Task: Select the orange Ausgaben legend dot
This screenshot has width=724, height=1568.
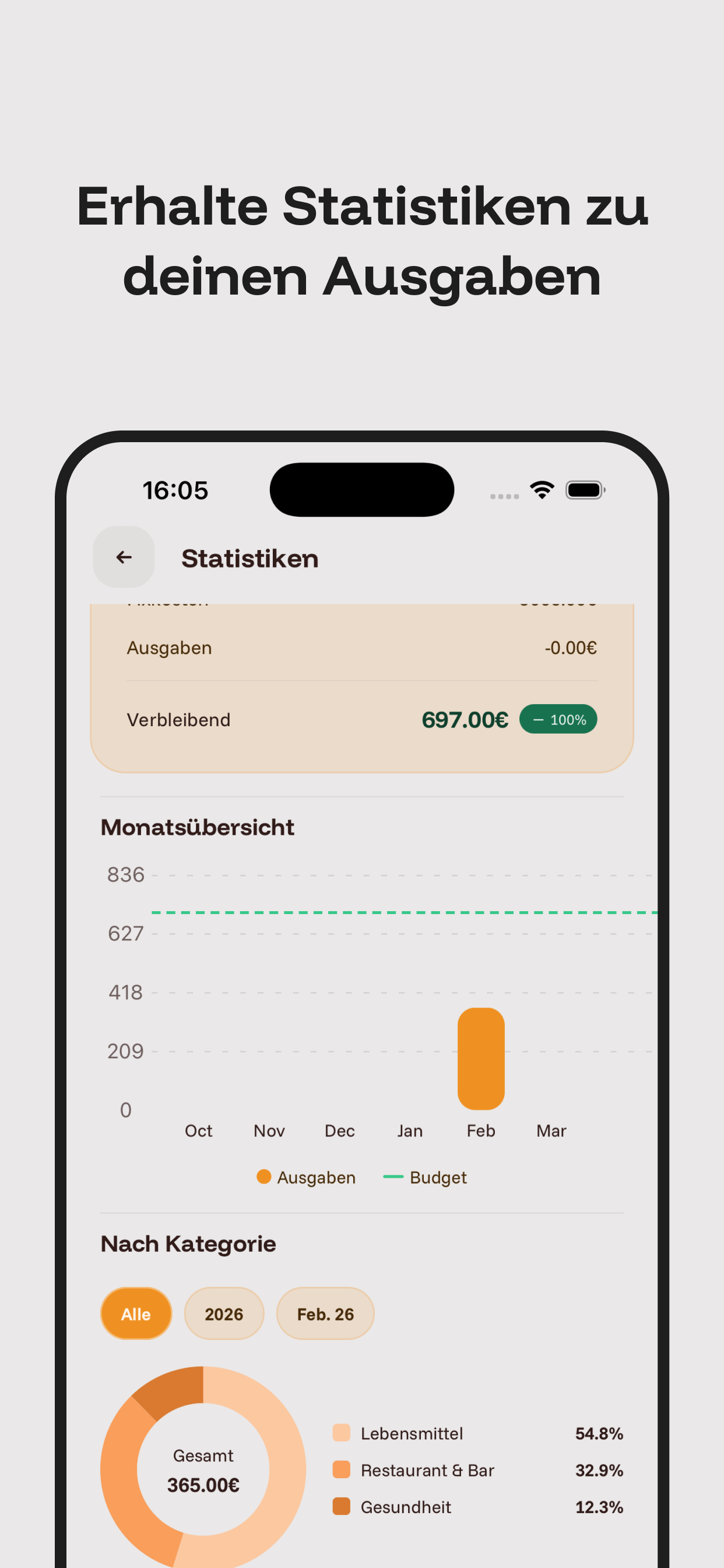Action: pos(264,1177)
